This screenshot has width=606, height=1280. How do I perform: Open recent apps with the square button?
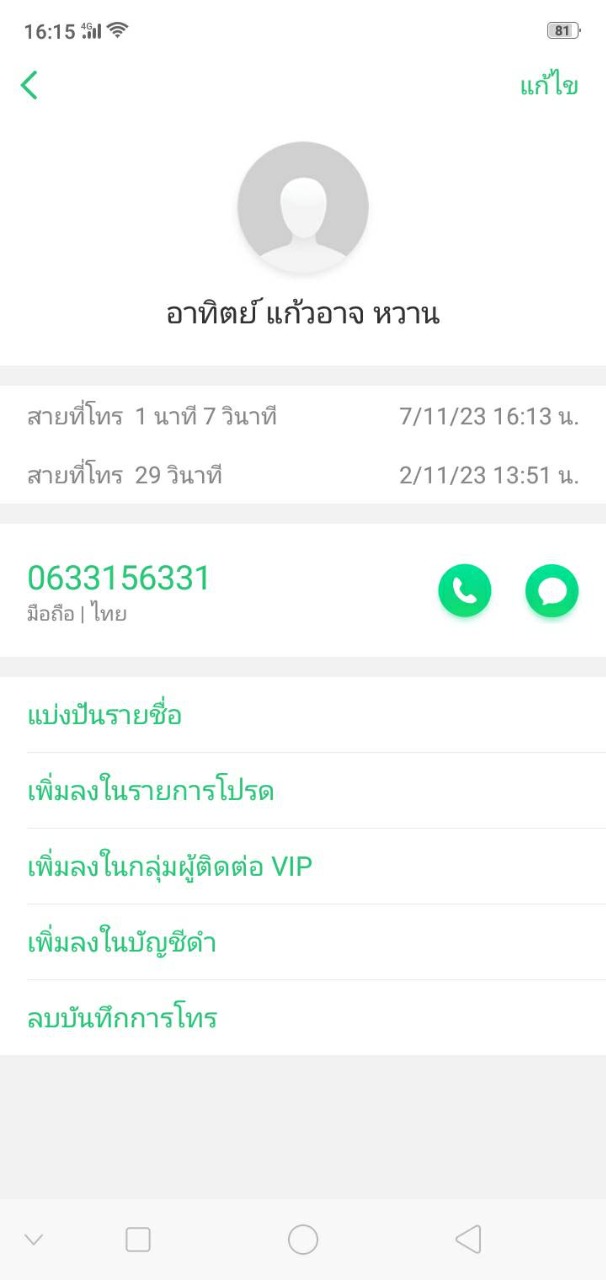point(138,1240)
